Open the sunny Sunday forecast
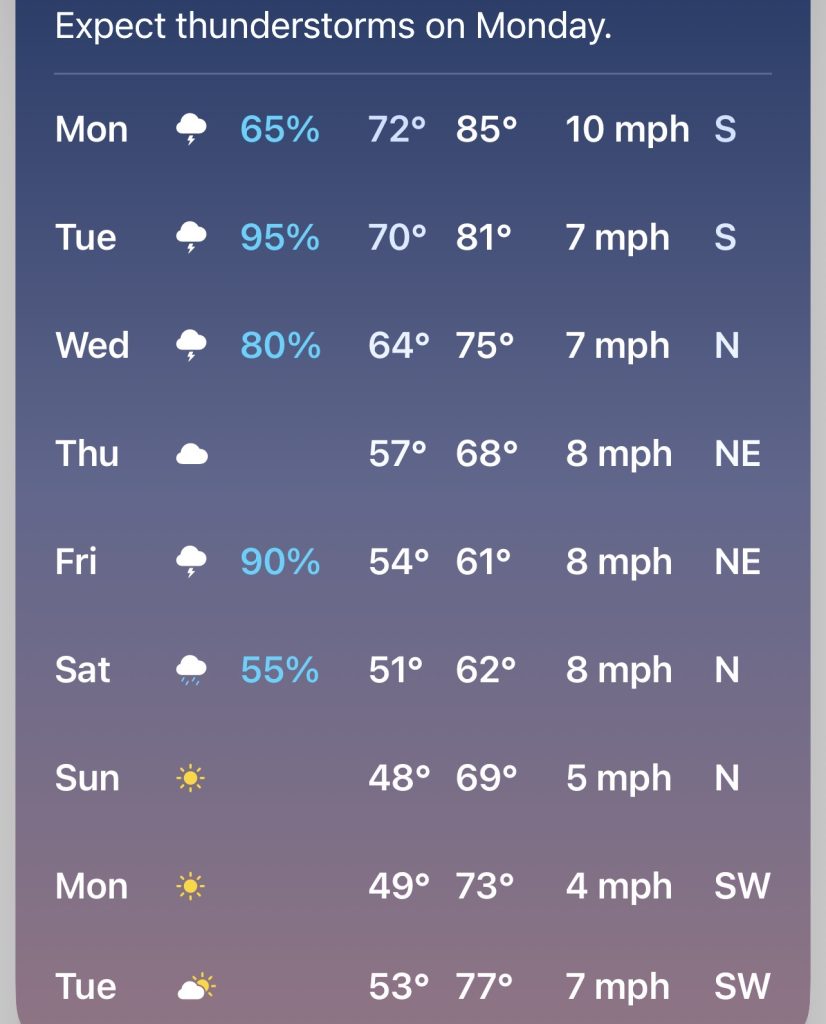Viewport: 826px width, 1024px height. 412,778
